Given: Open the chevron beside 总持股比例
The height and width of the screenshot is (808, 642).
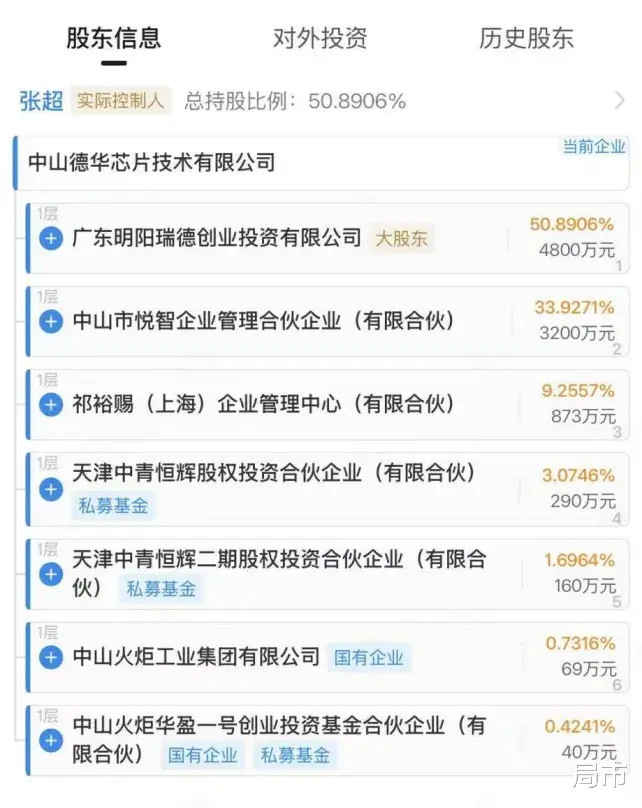Looking at the screenshot, I should click(x=619, y=101).
